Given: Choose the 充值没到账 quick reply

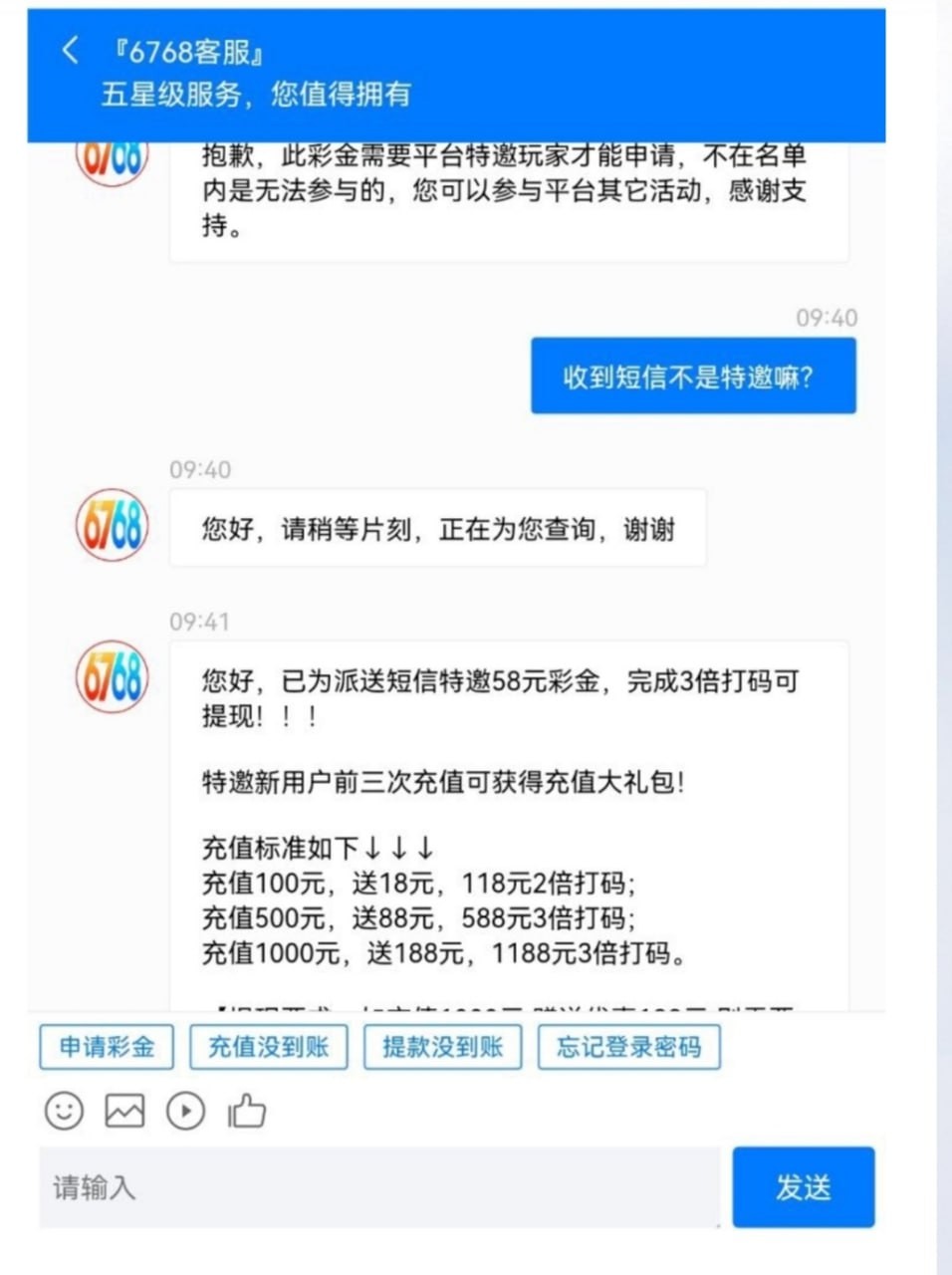Looking at the screenshot, I should [268, 1047].
